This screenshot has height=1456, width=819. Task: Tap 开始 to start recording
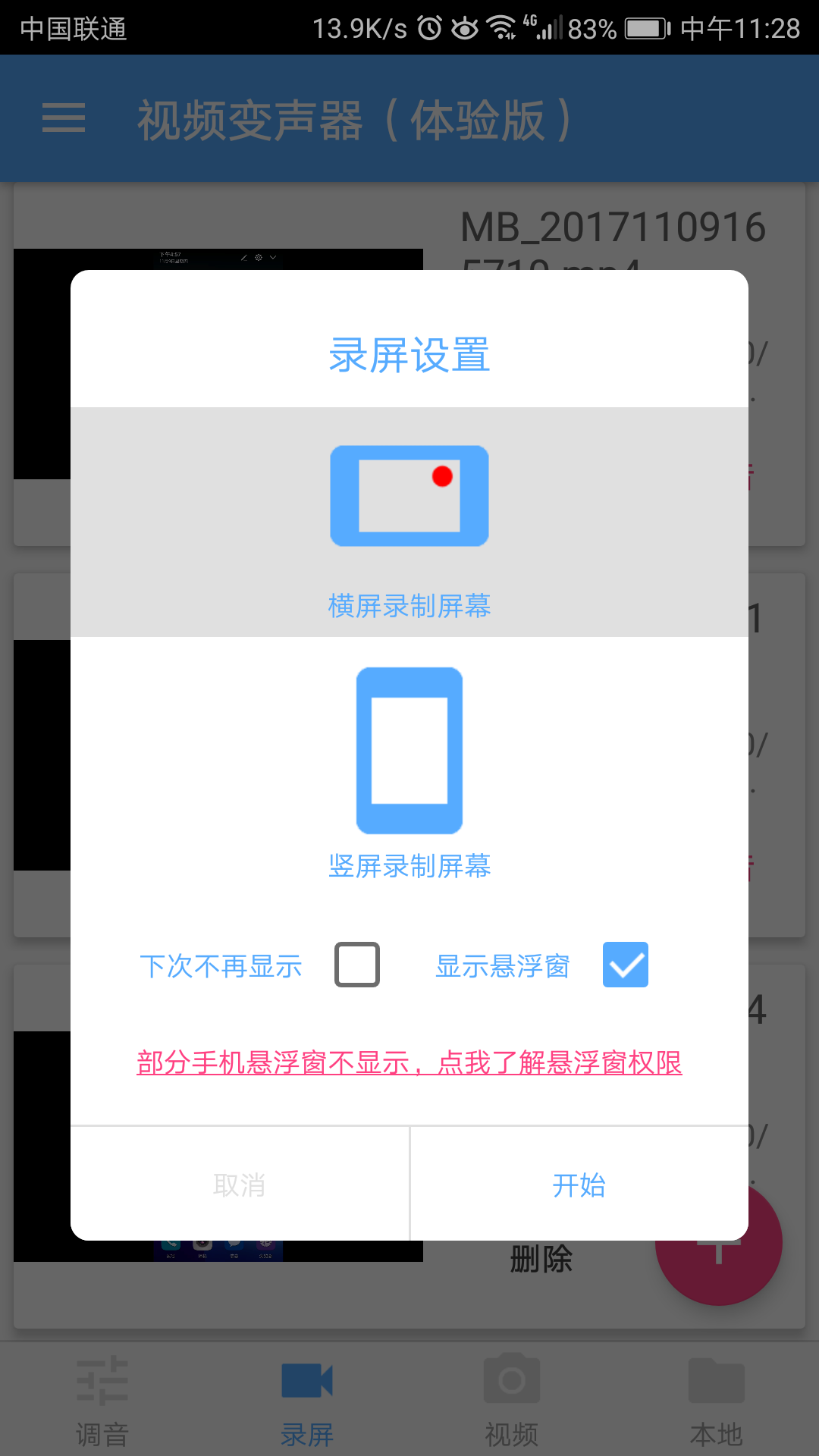[x=579, y=1185]
